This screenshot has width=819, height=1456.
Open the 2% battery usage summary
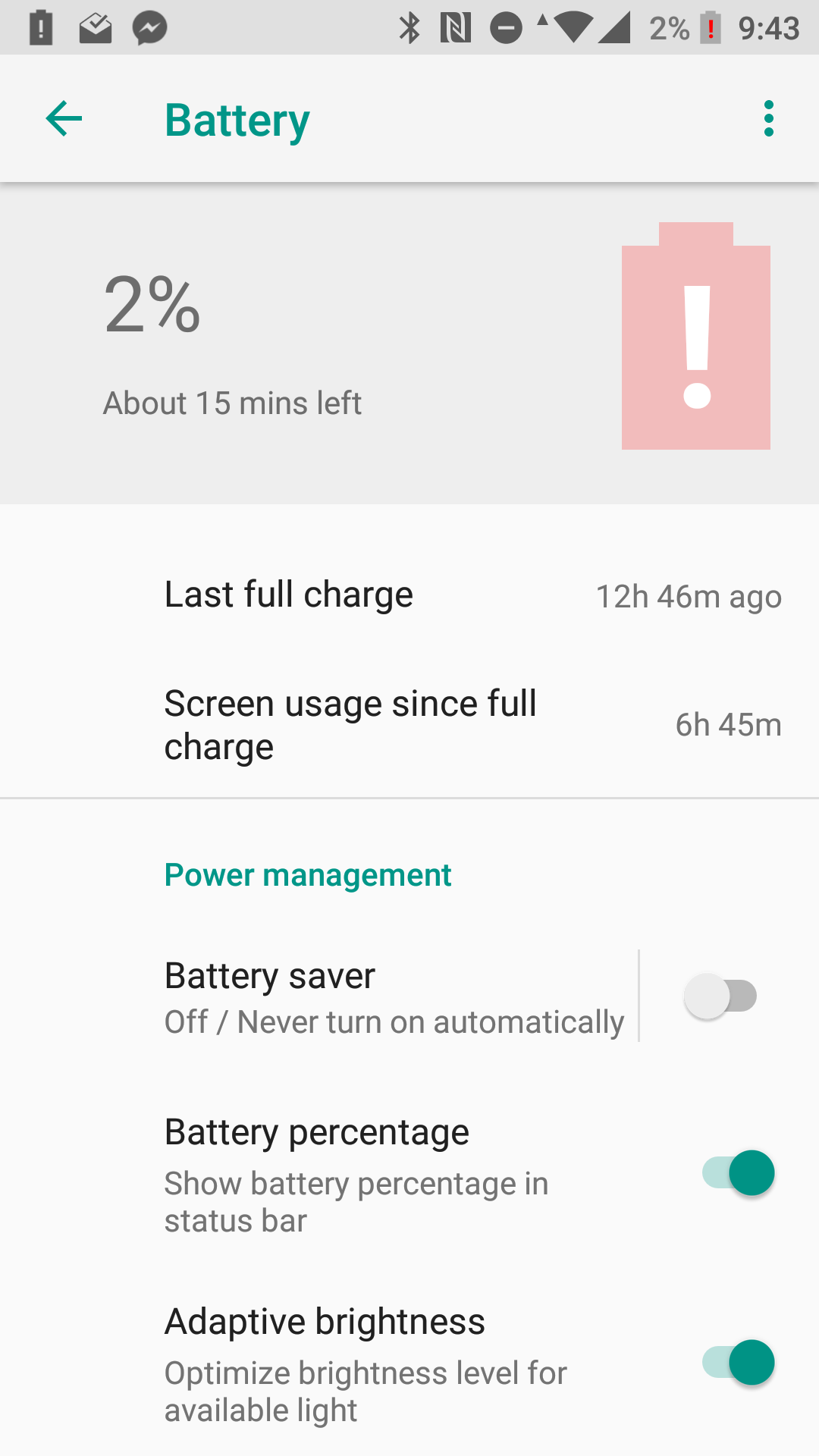coord(409,343)
